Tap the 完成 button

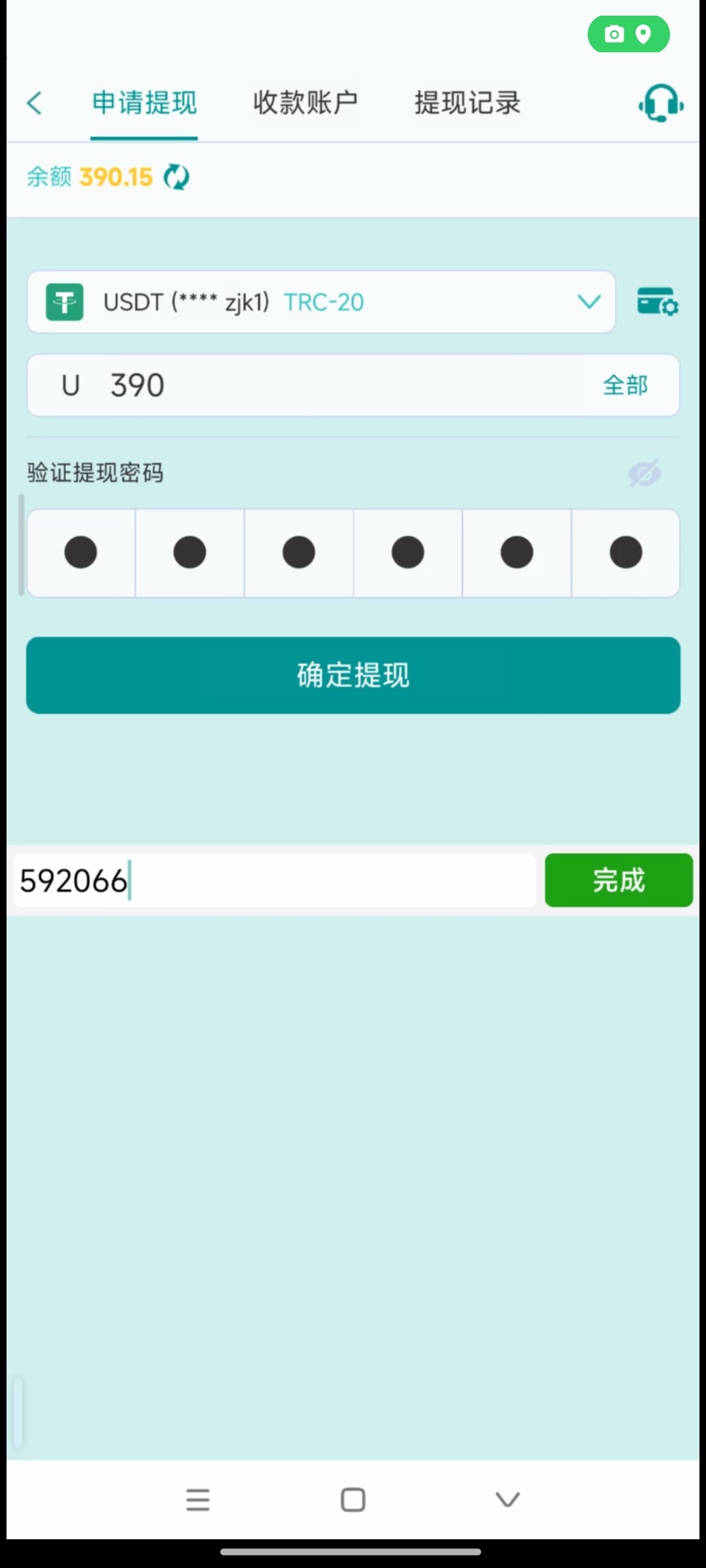[x=618, y=880]
